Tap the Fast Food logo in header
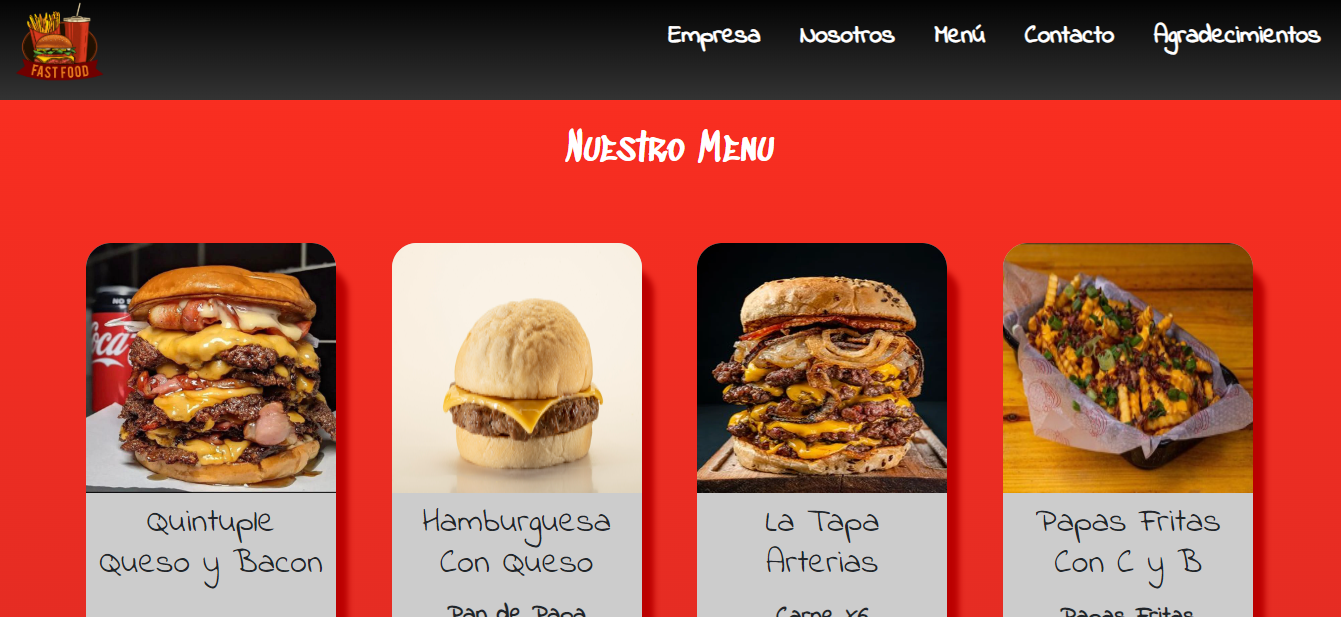1341x617 pixels. point(60,45)
